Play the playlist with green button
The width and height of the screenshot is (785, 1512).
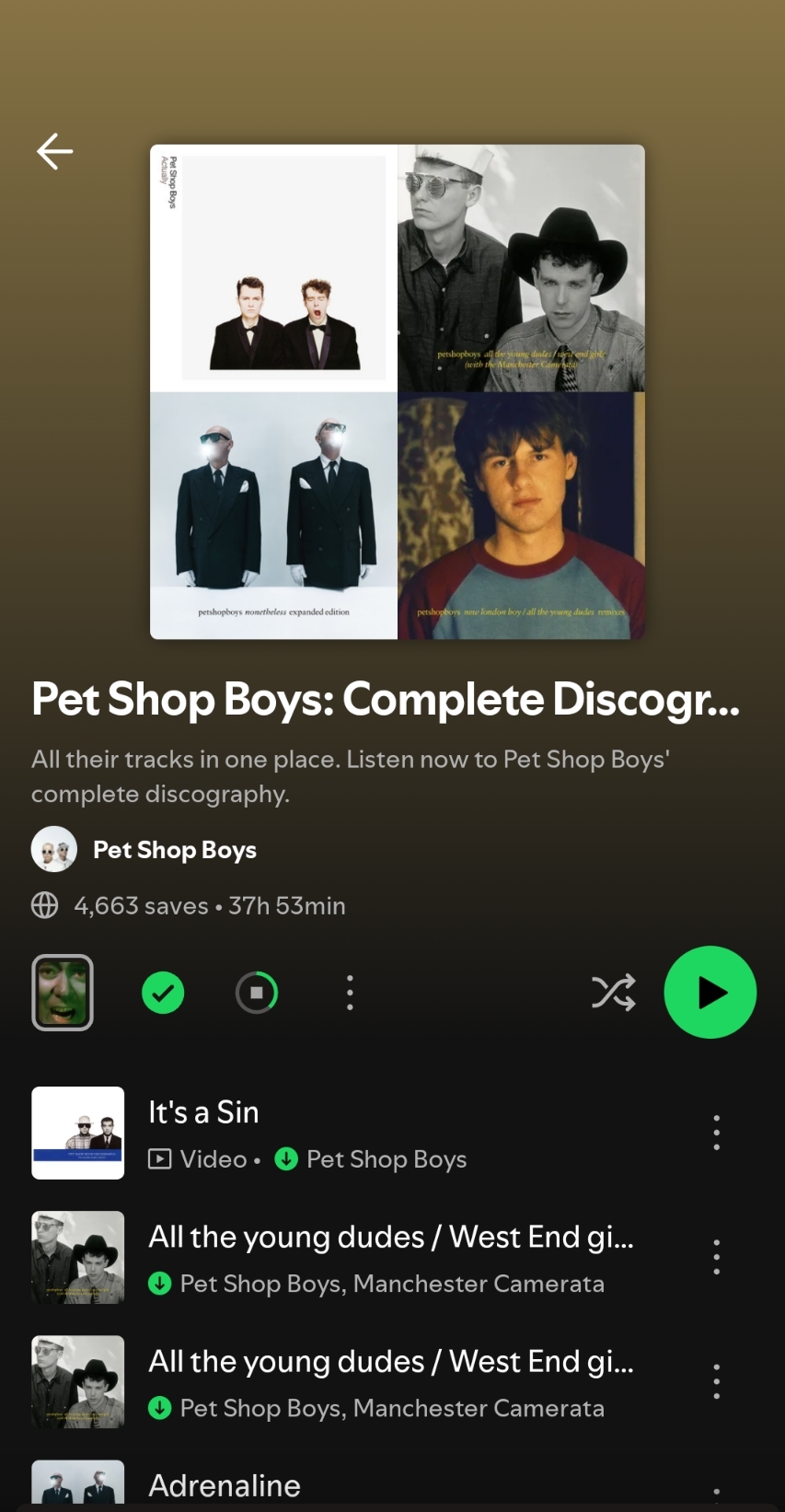point(710,993)
